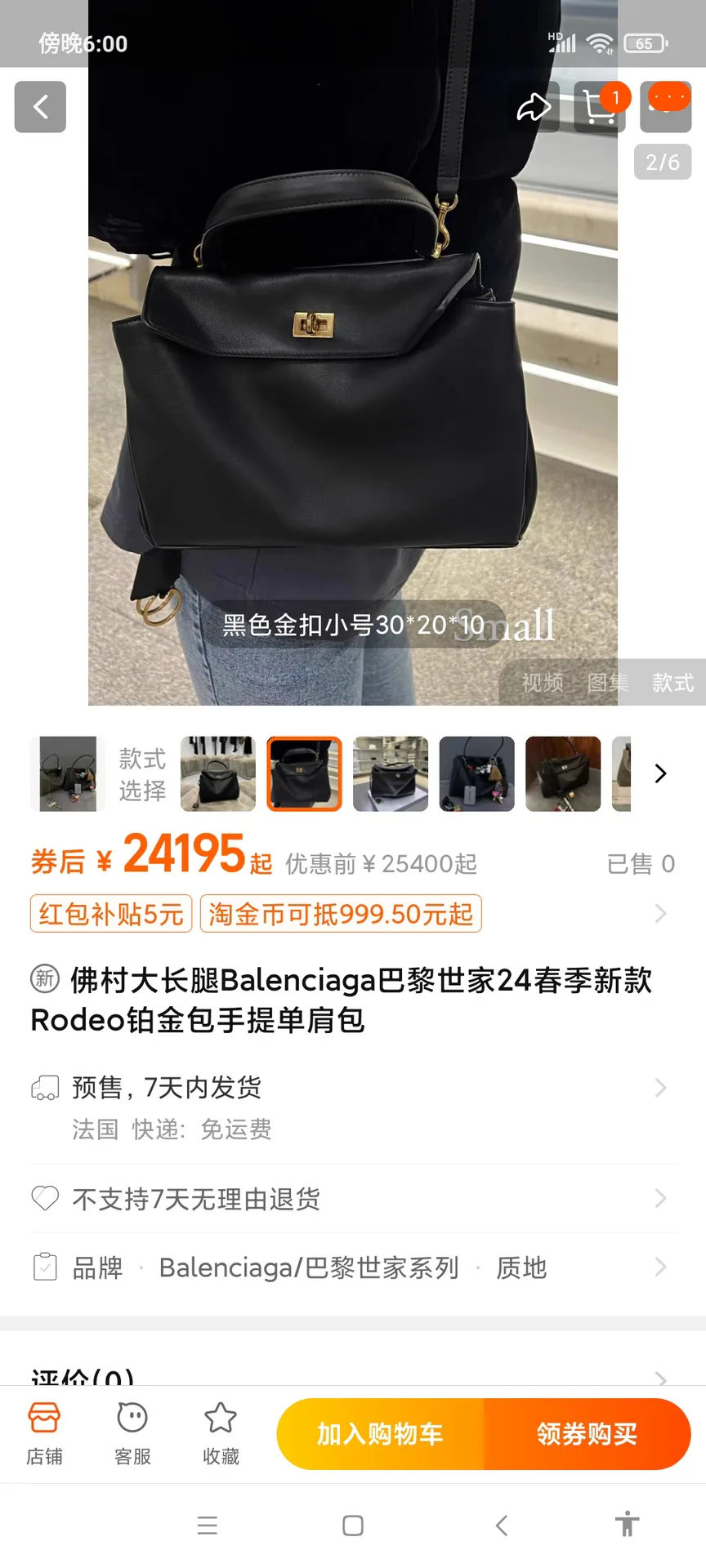Select the 款式 gallery tab
This screenshot has width=706, height=1568.
(x=673, y=683)
